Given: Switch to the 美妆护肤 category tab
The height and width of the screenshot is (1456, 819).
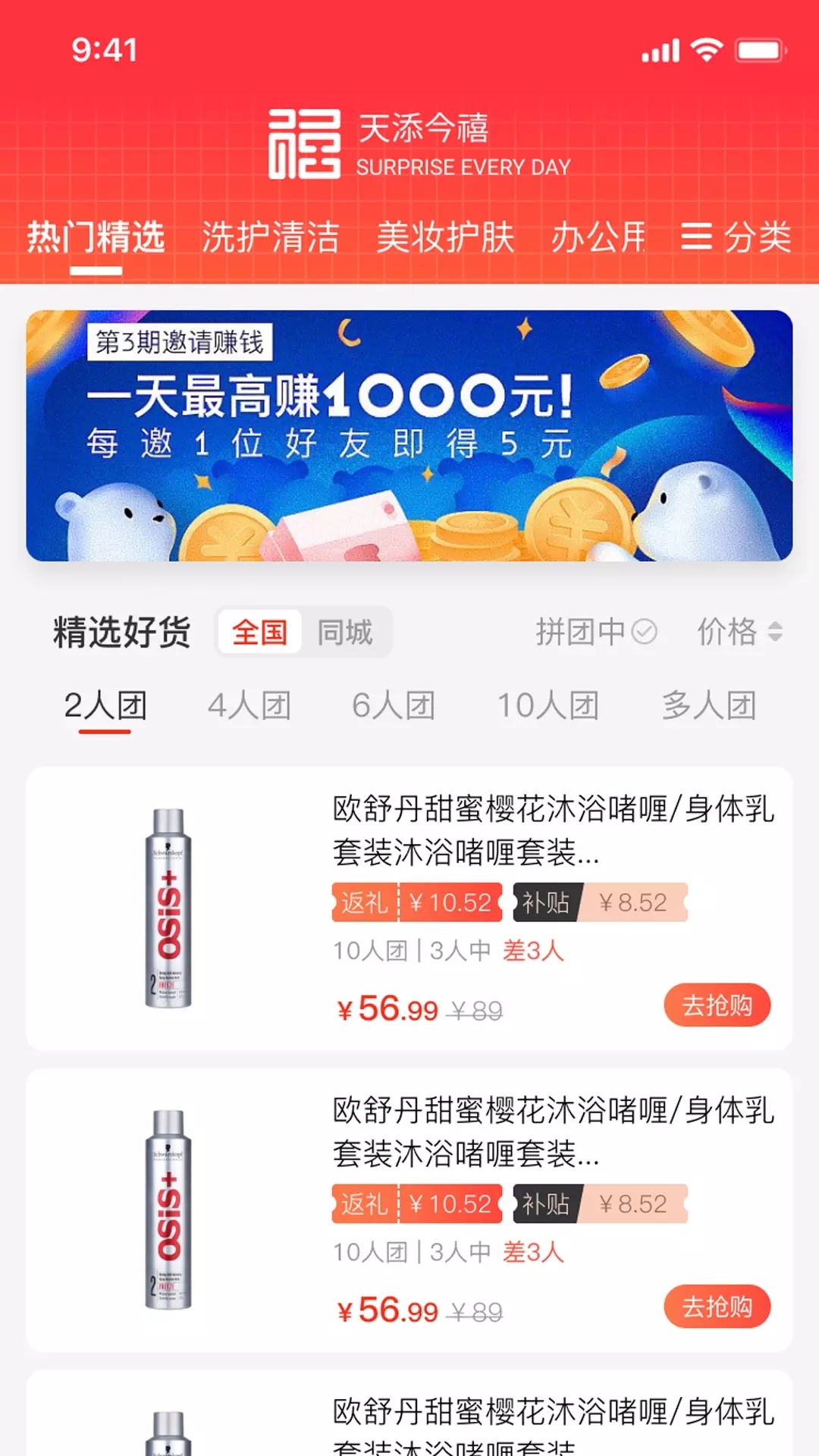Looking at the screenshot, I should point(446,237).
